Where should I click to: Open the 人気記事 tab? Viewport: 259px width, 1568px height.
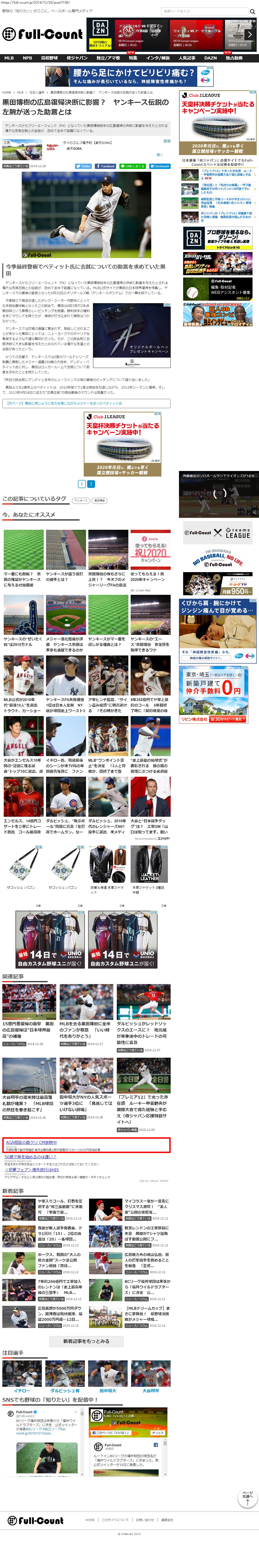pos(187,58)
